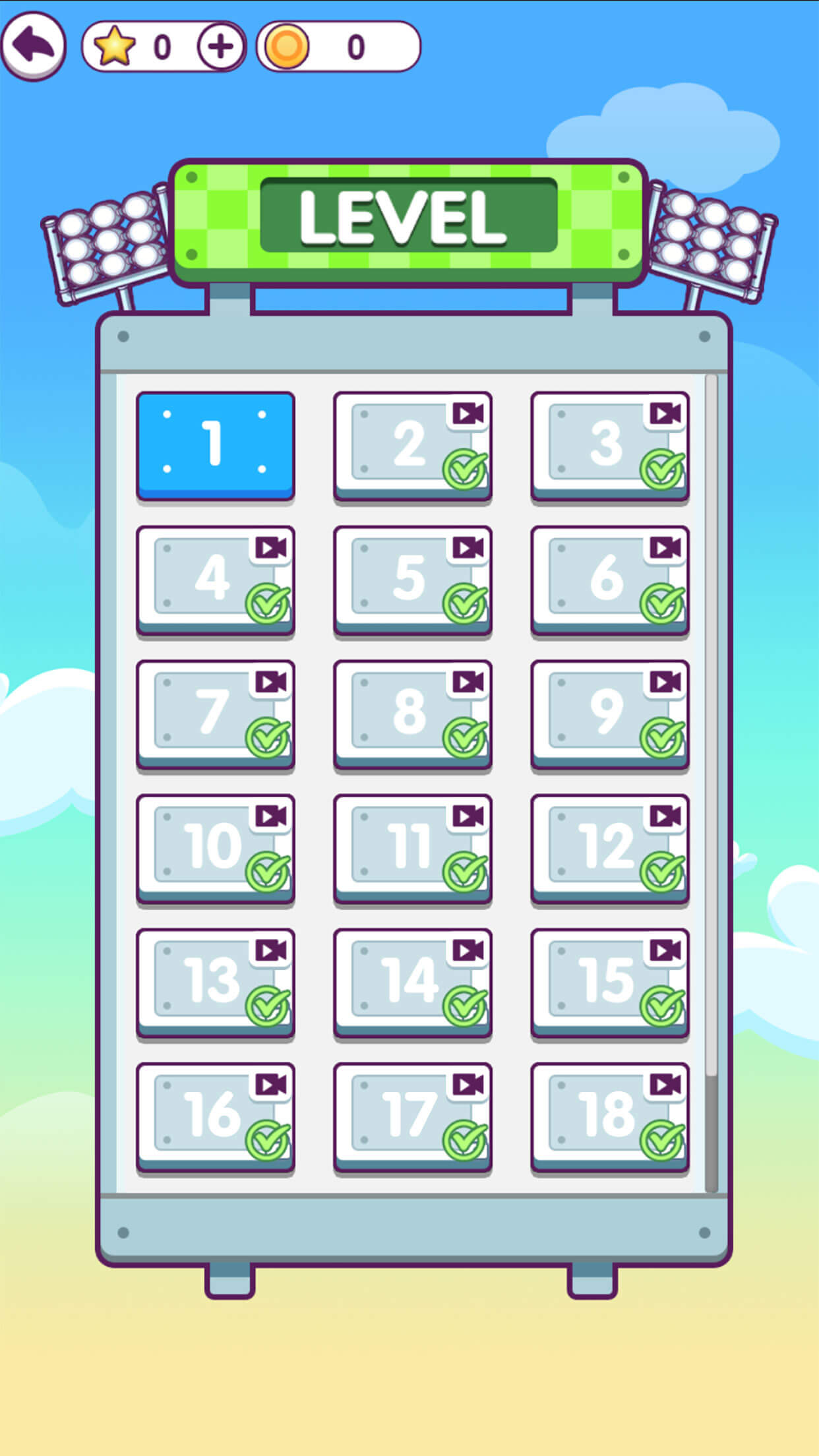Click the star icon in the top bar

click(113, 45)
